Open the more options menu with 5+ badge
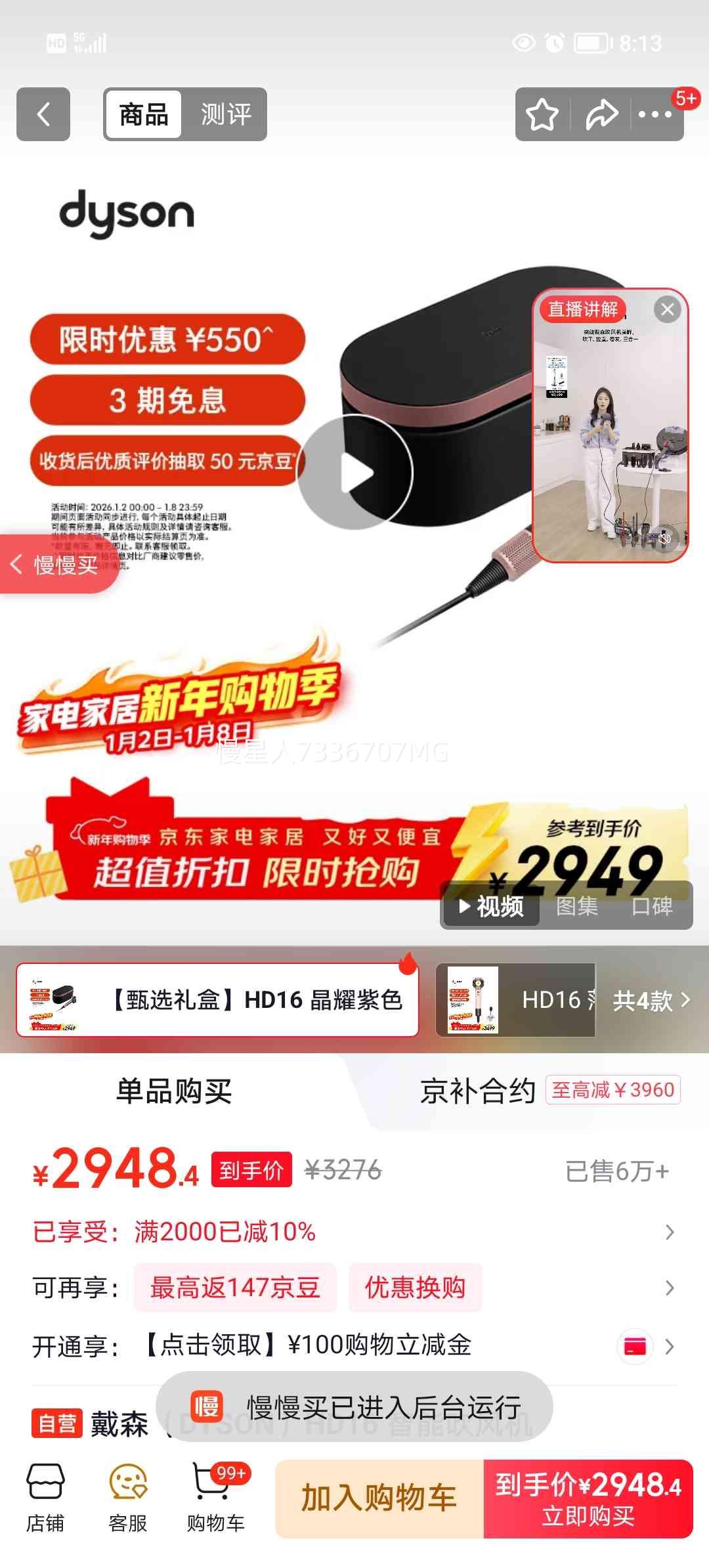Viewport: 709px width, 1568px height. tap(654, 114)
